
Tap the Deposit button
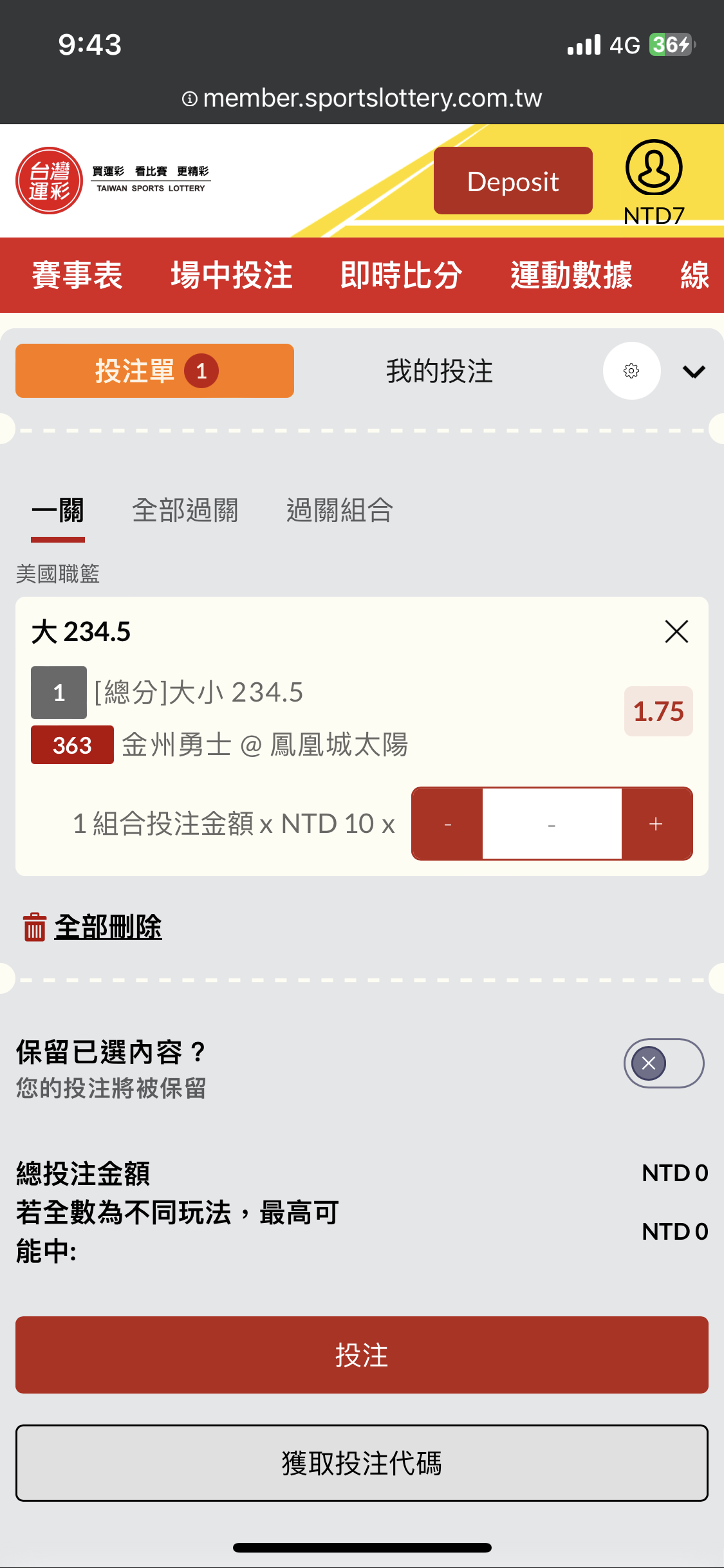coord(513,180)
